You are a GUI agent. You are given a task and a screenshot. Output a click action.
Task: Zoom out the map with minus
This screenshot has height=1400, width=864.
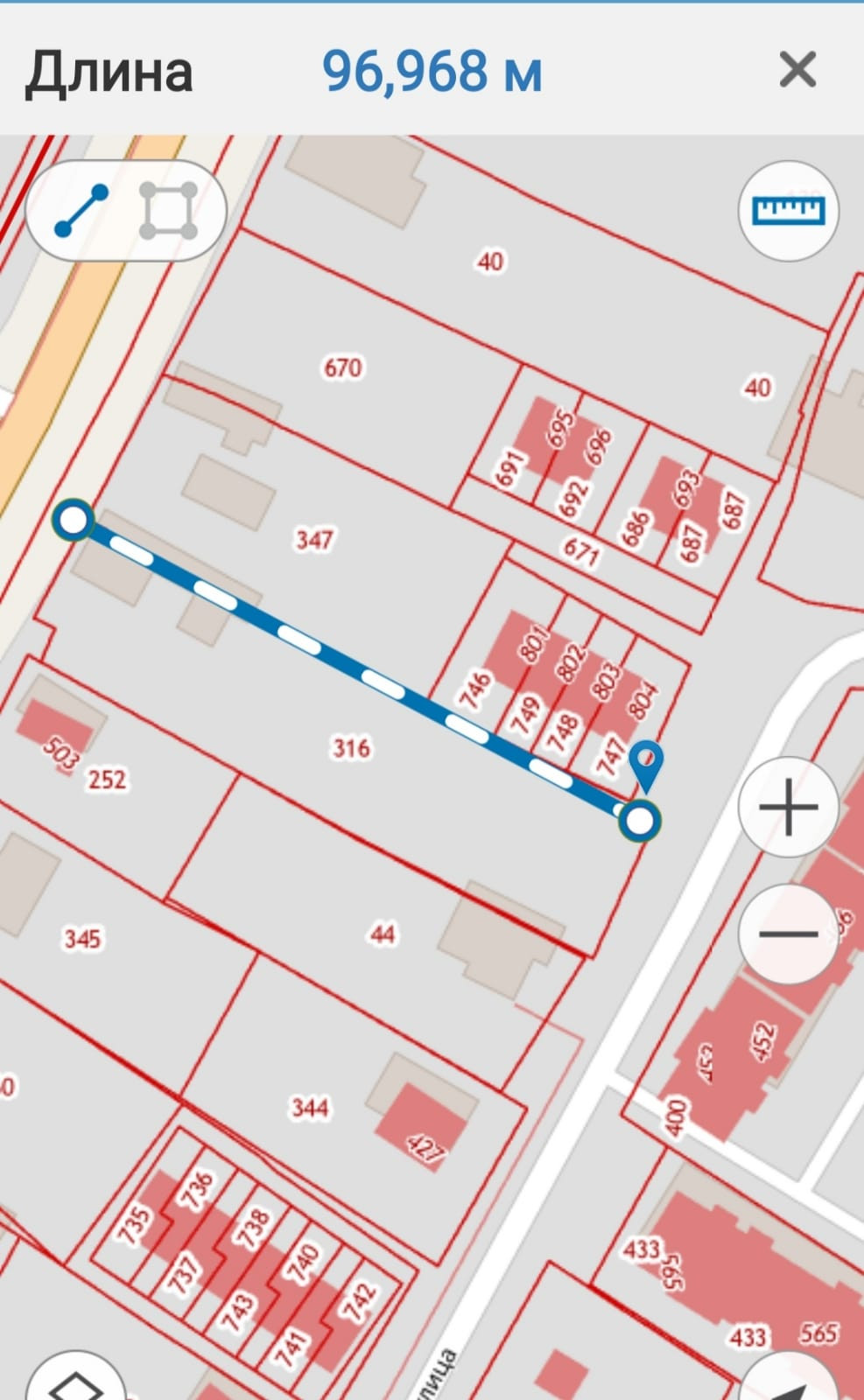click(x=789, y=934)
